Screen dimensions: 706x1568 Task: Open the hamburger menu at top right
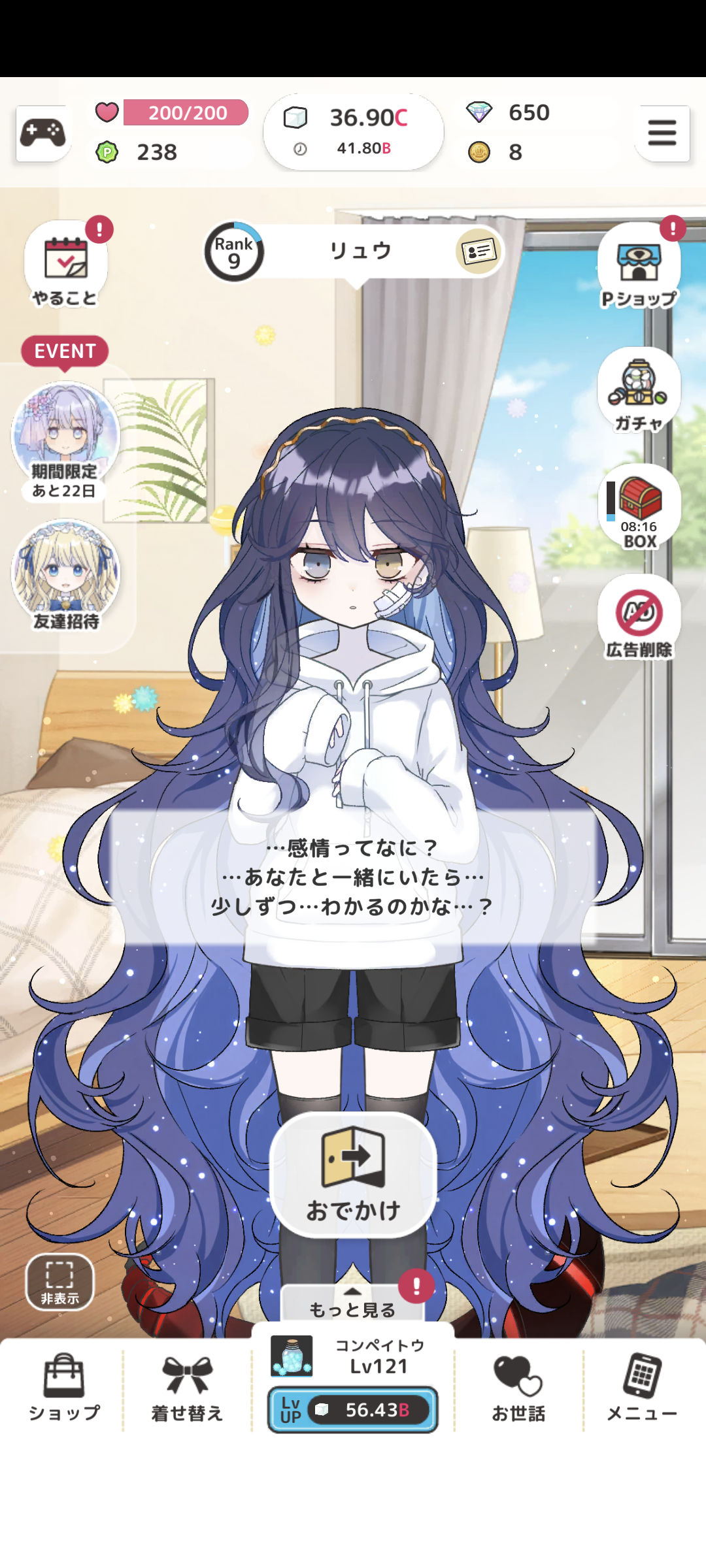point(662,133)
